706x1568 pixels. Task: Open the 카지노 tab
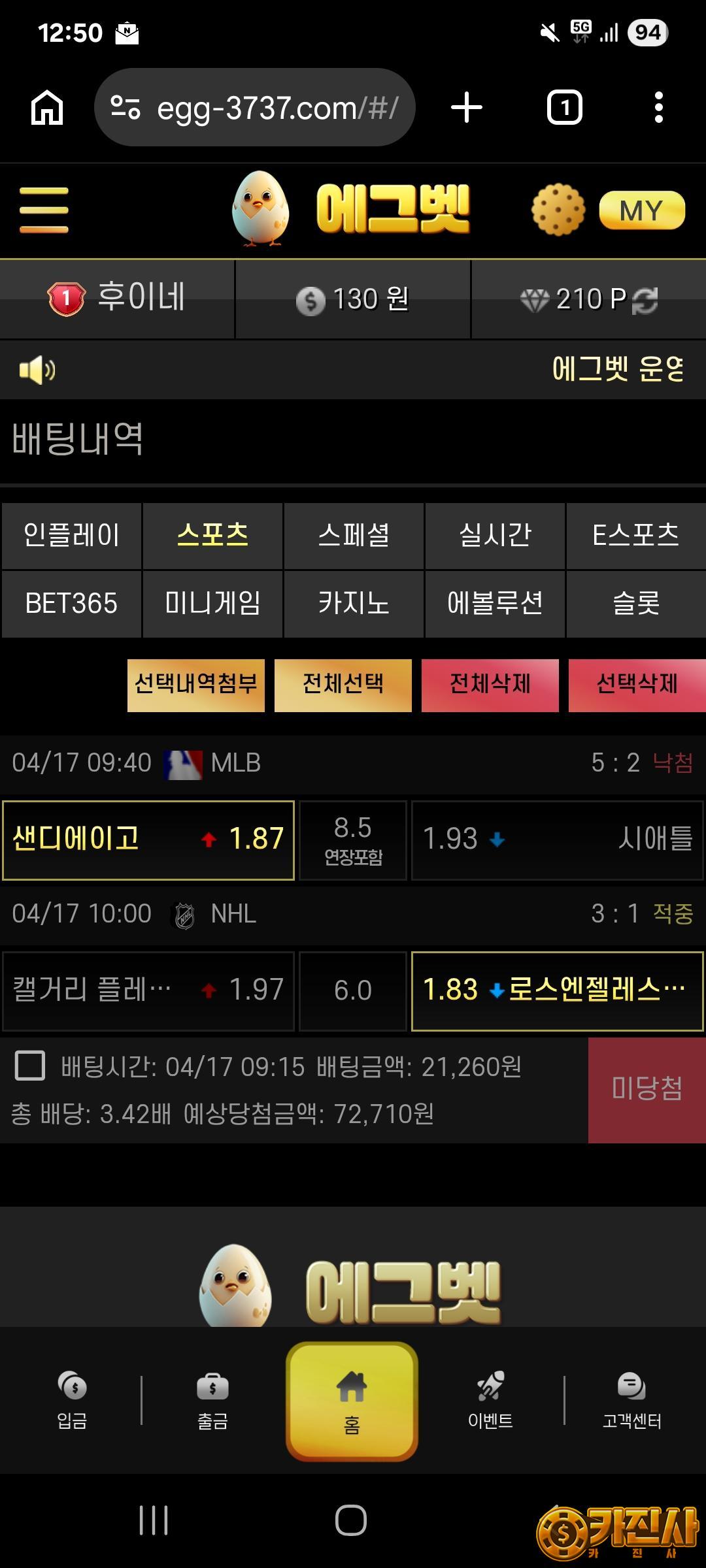click(x=354, y=604)
